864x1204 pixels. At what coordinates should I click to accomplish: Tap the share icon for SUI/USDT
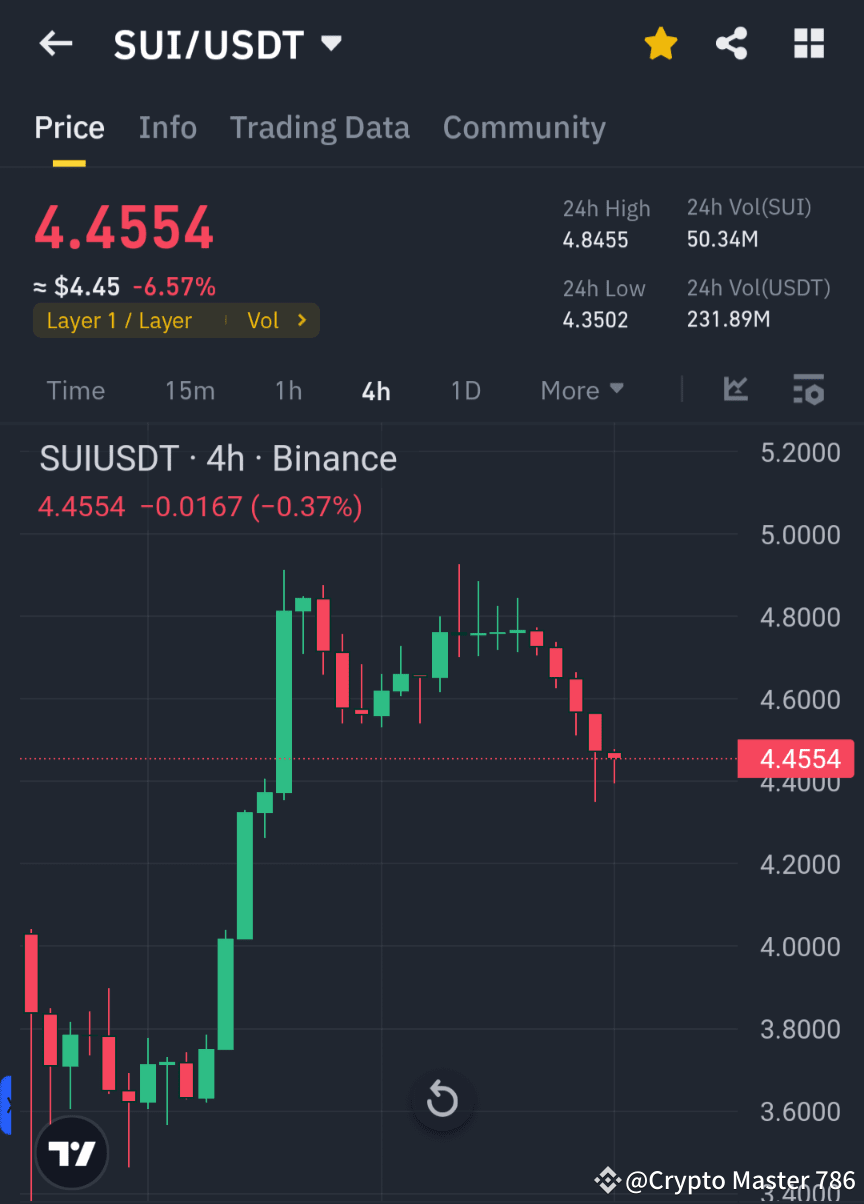(731, 43)
